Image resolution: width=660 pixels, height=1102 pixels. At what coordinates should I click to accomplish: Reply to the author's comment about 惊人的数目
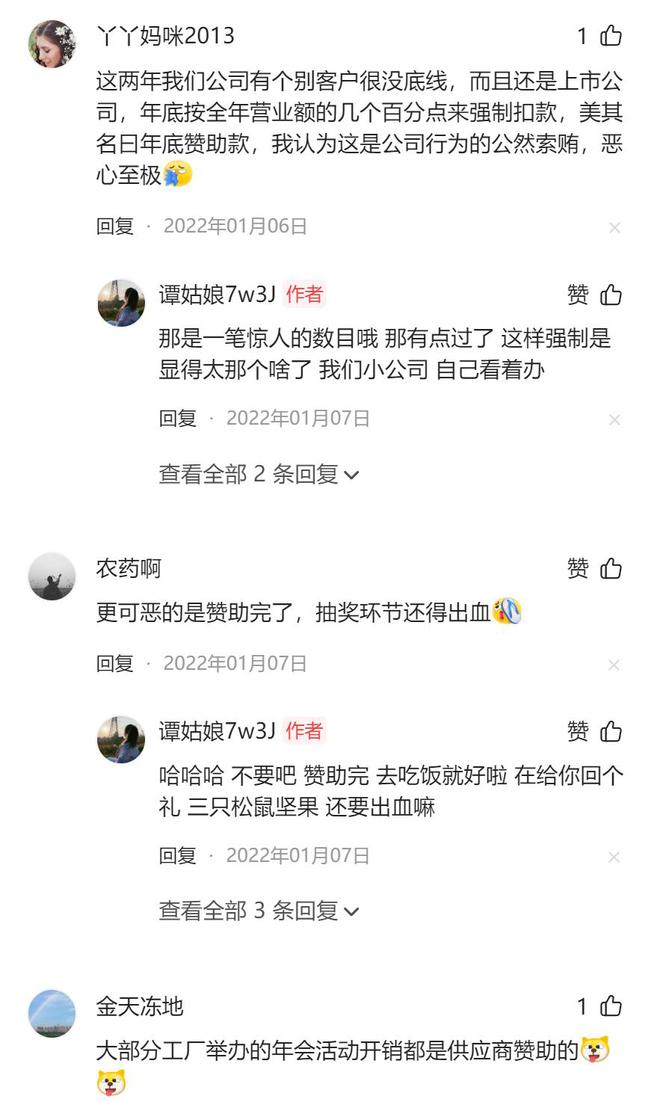click(x=177, y=418)
